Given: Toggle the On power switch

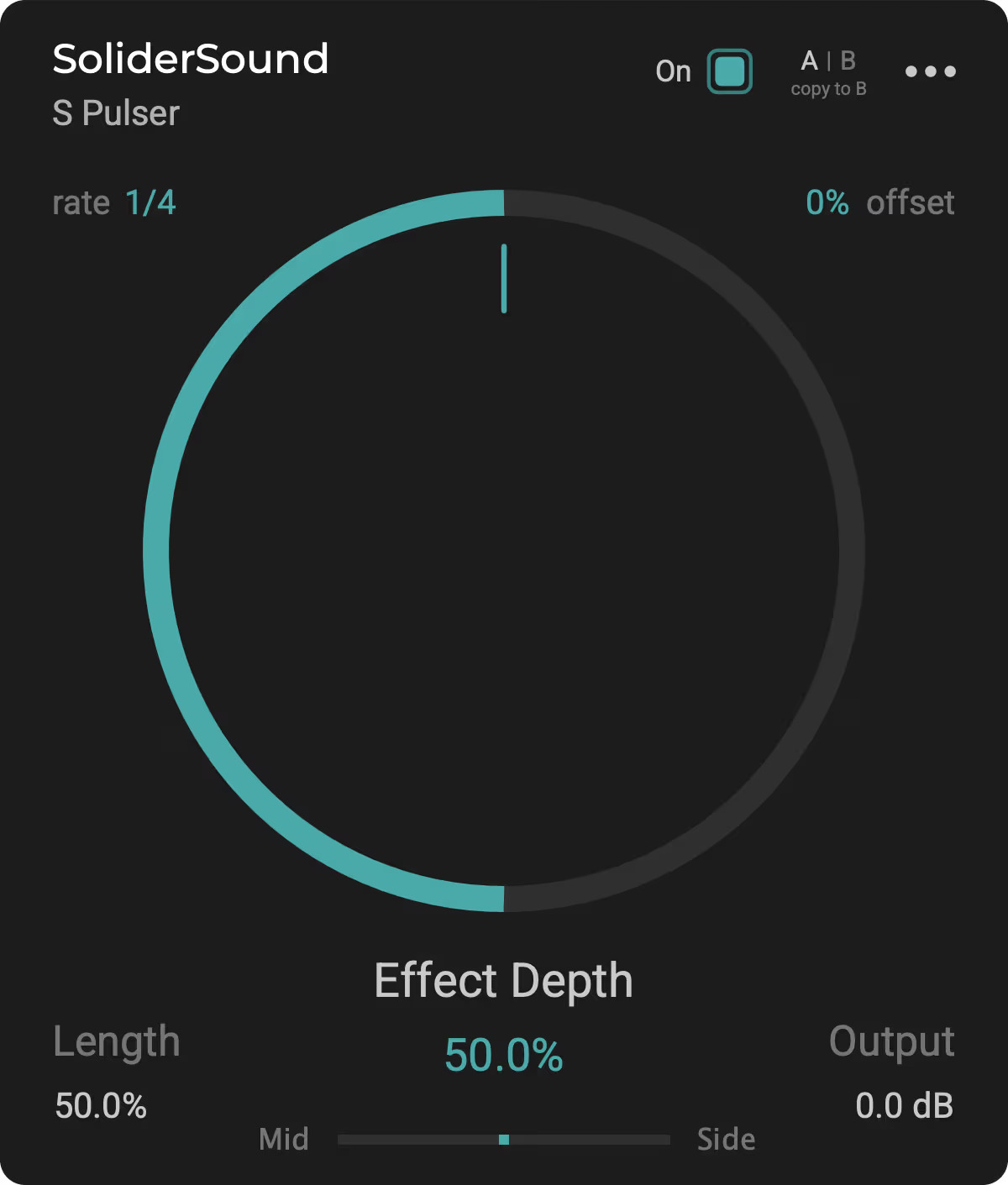Looking at the screenshot, I should point(728,71).
